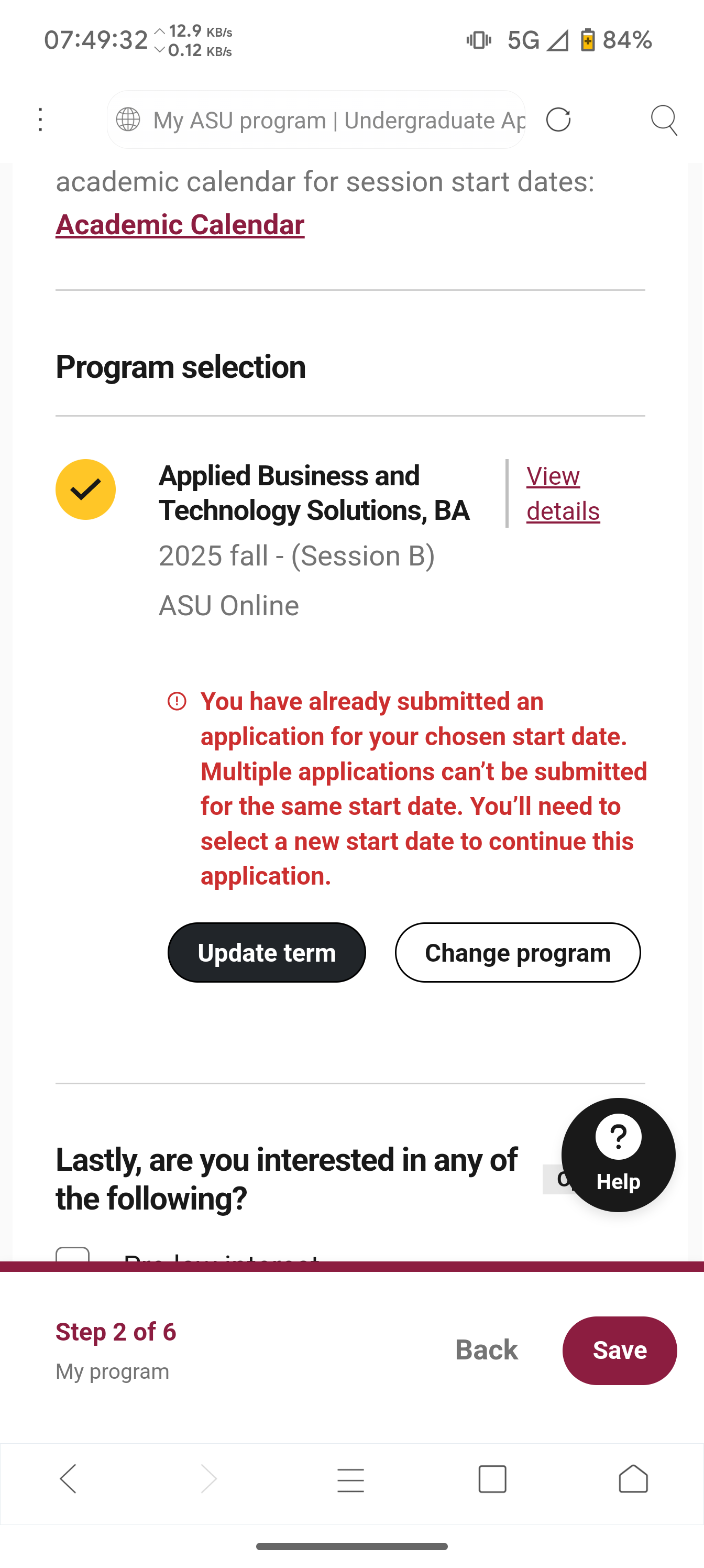Image resolution: width=704 pixels, height=1568 pixels.
Task: Open the Academic Calendar link
Action: (179, 225)
